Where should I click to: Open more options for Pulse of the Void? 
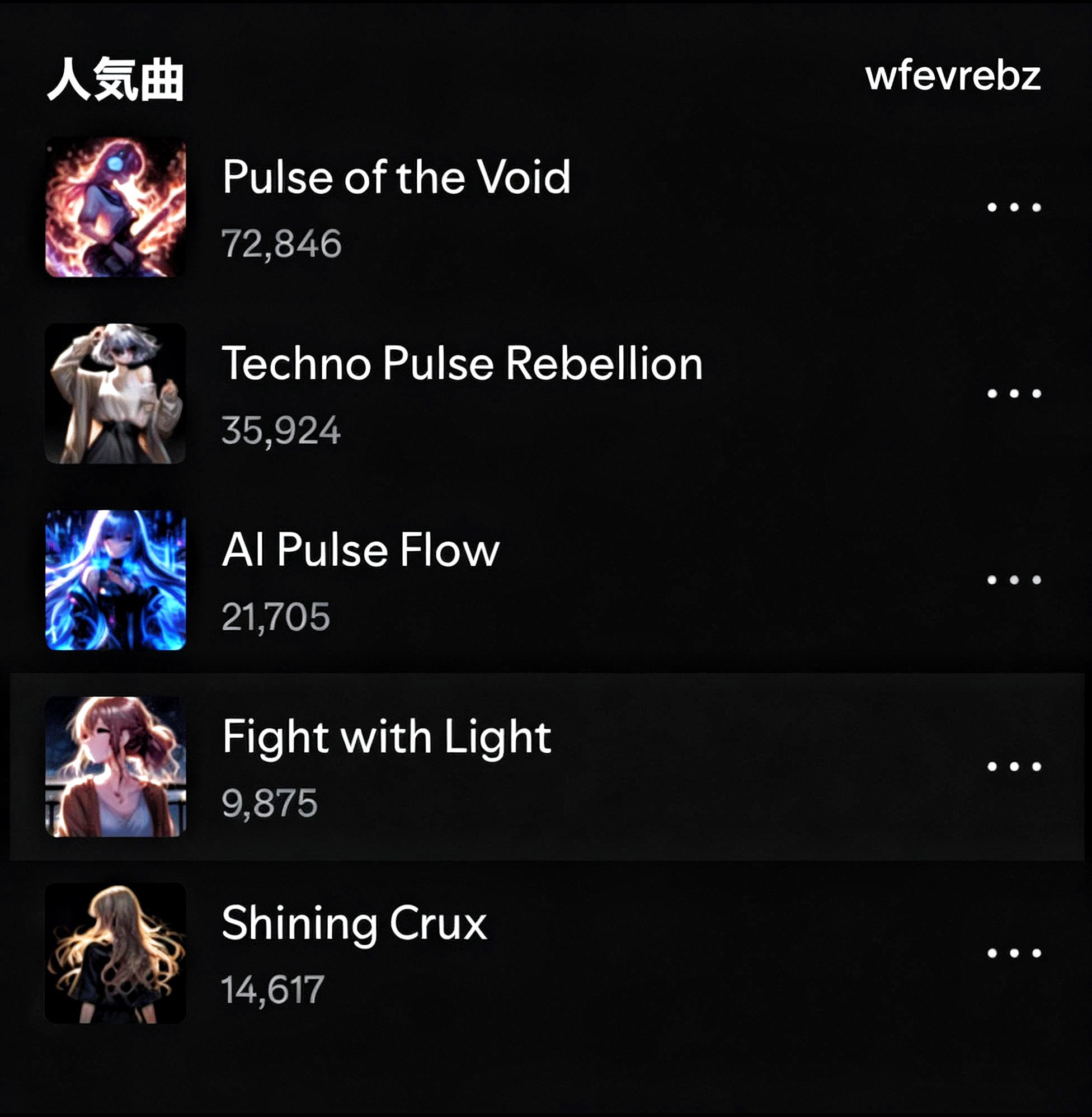(1014, 207)
